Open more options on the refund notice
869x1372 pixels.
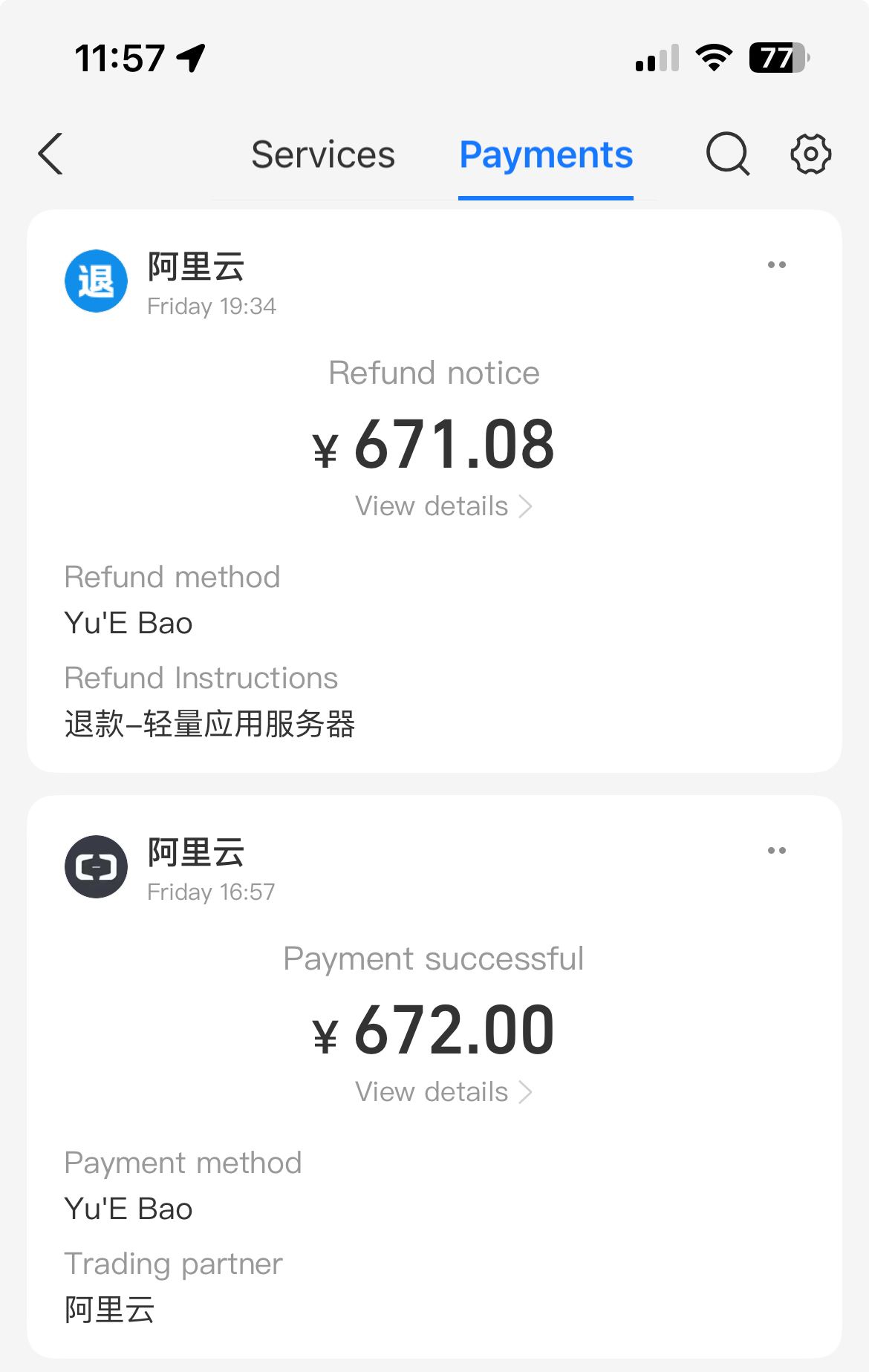pos(777,265)
